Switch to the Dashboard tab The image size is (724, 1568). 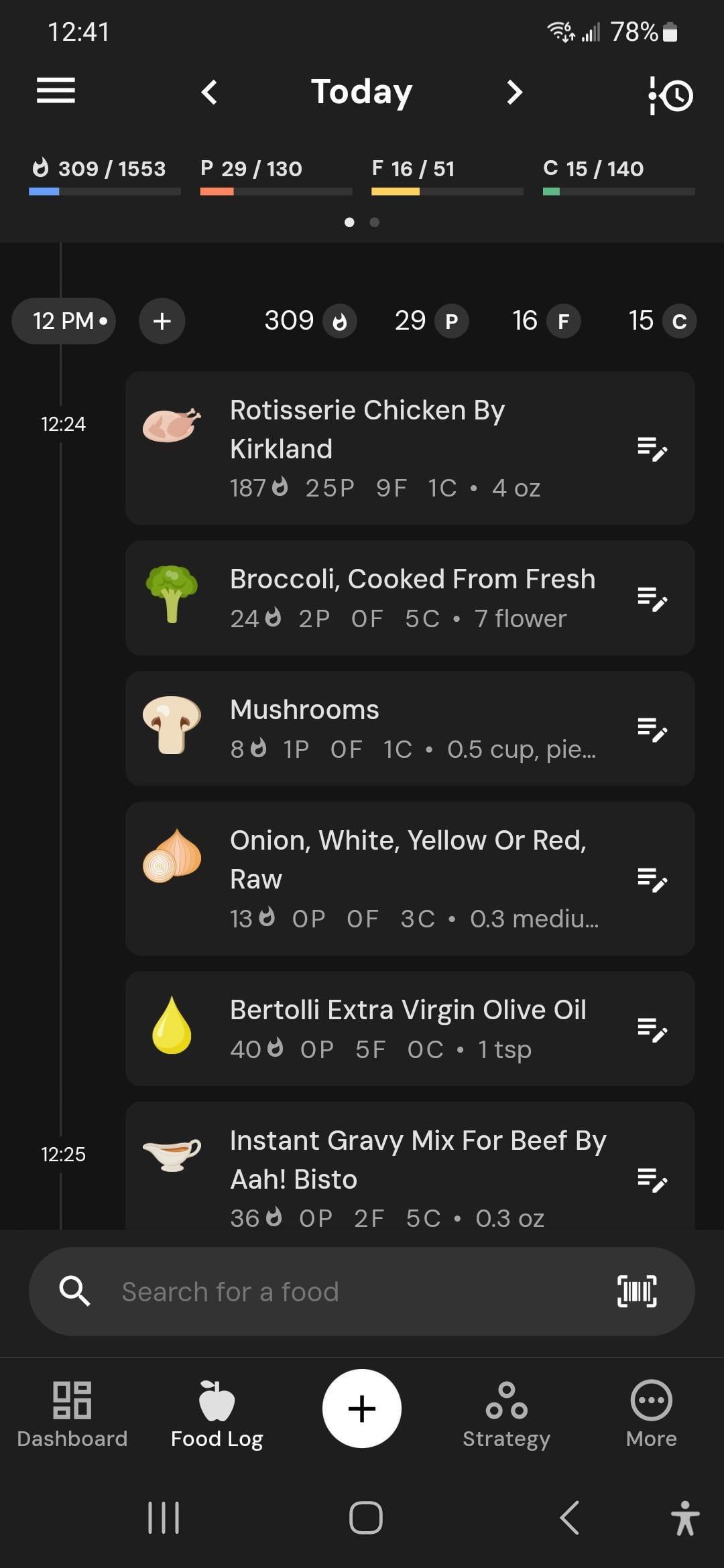point(72,1414)
